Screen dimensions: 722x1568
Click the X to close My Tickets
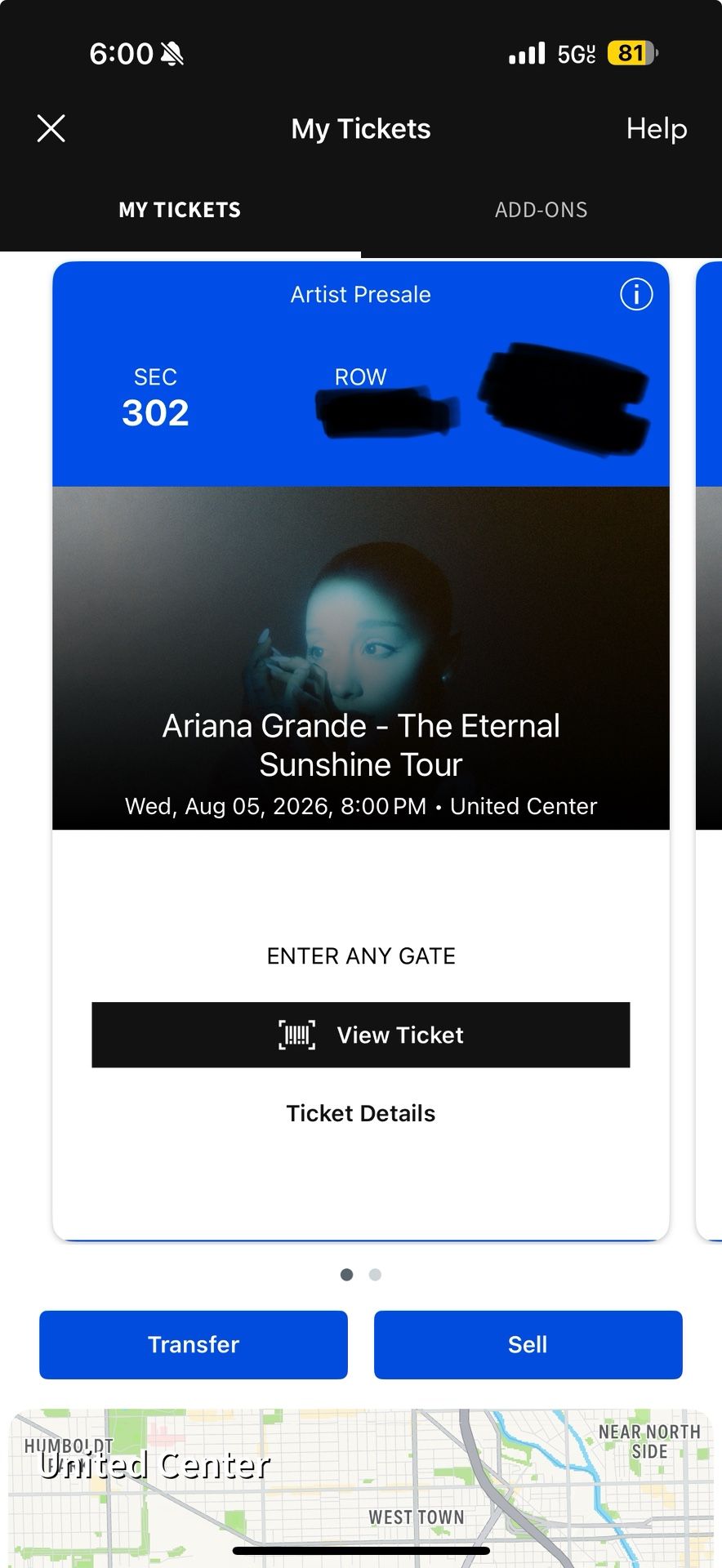click(51, 128)
